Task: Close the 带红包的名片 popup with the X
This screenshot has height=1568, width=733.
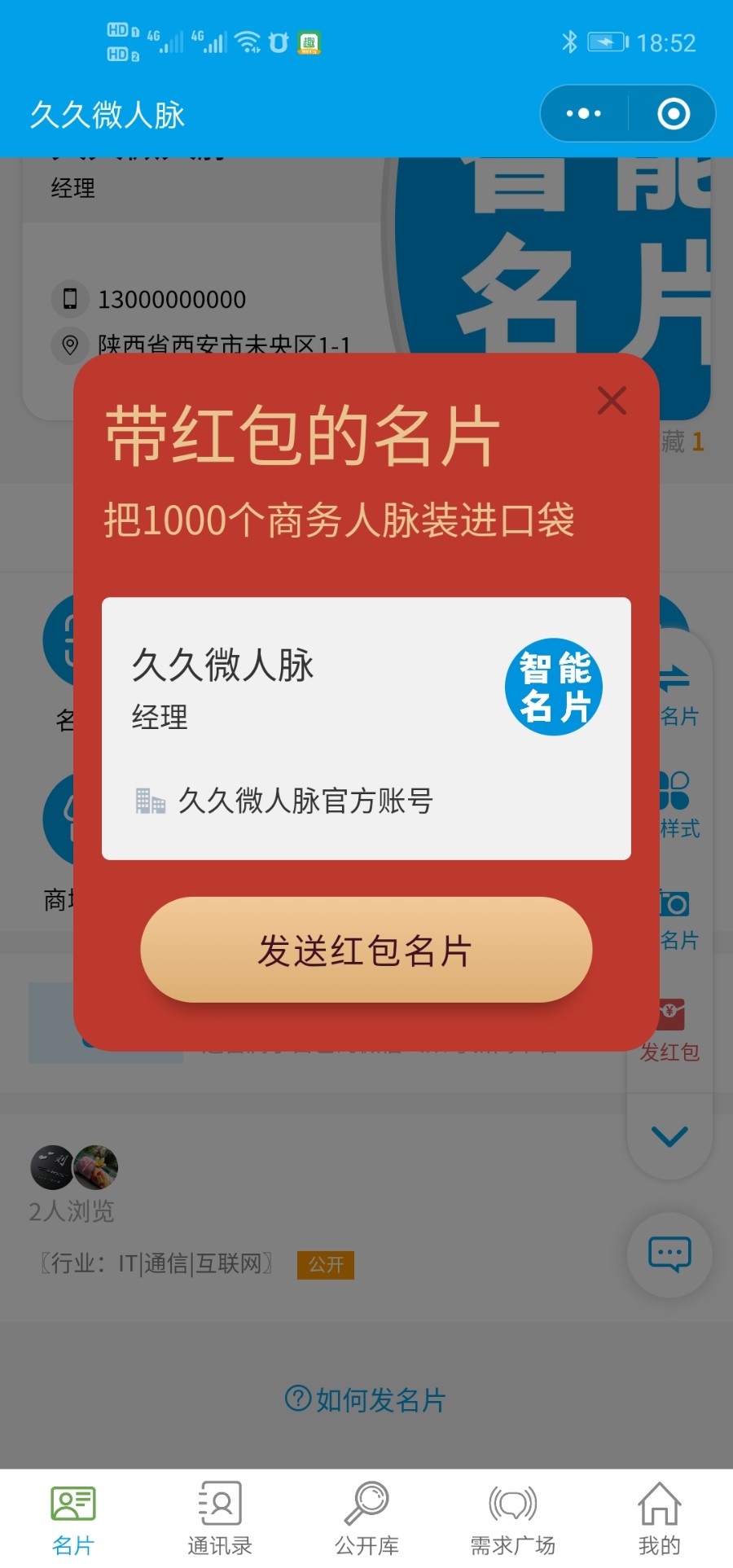Action: 612,401
